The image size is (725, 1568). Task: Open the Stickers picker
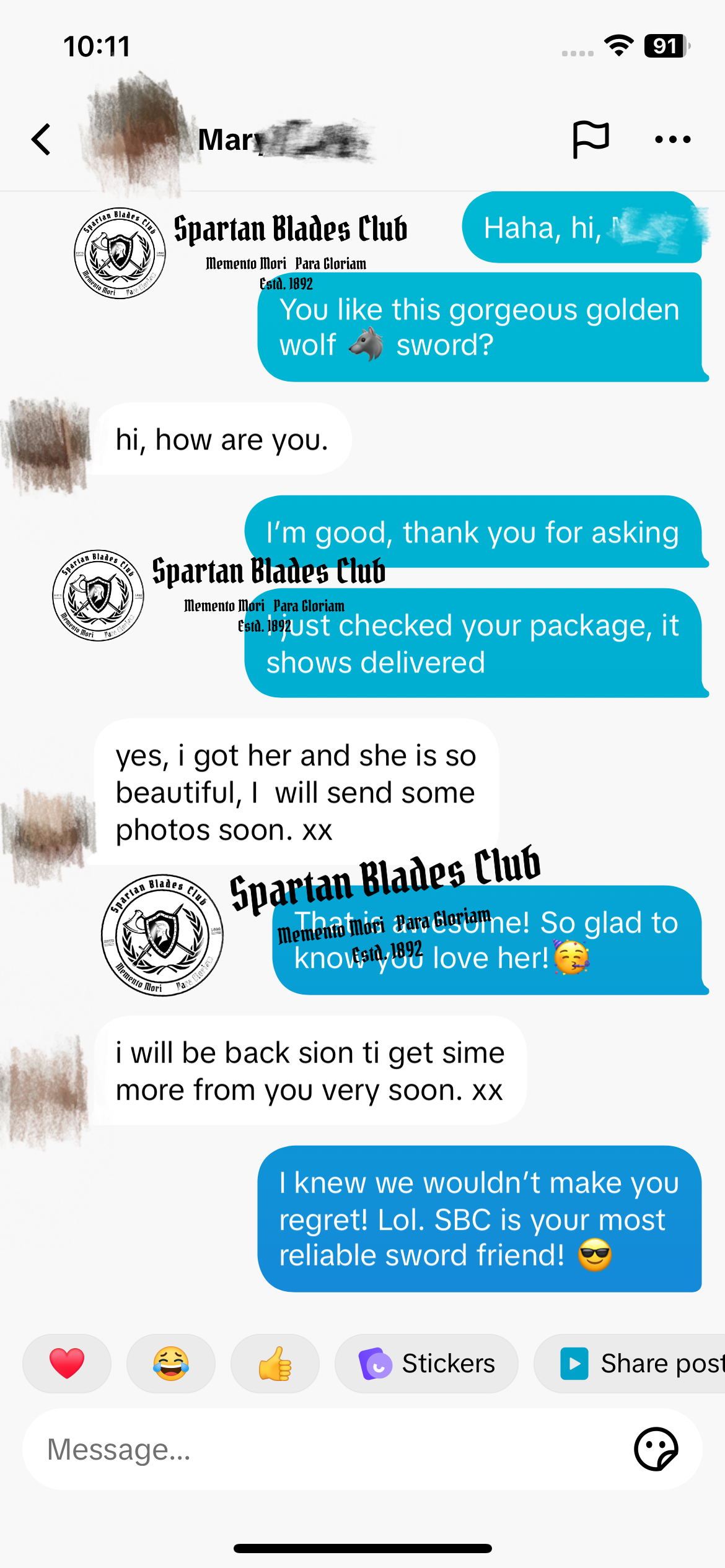(x=426, y=1364)
